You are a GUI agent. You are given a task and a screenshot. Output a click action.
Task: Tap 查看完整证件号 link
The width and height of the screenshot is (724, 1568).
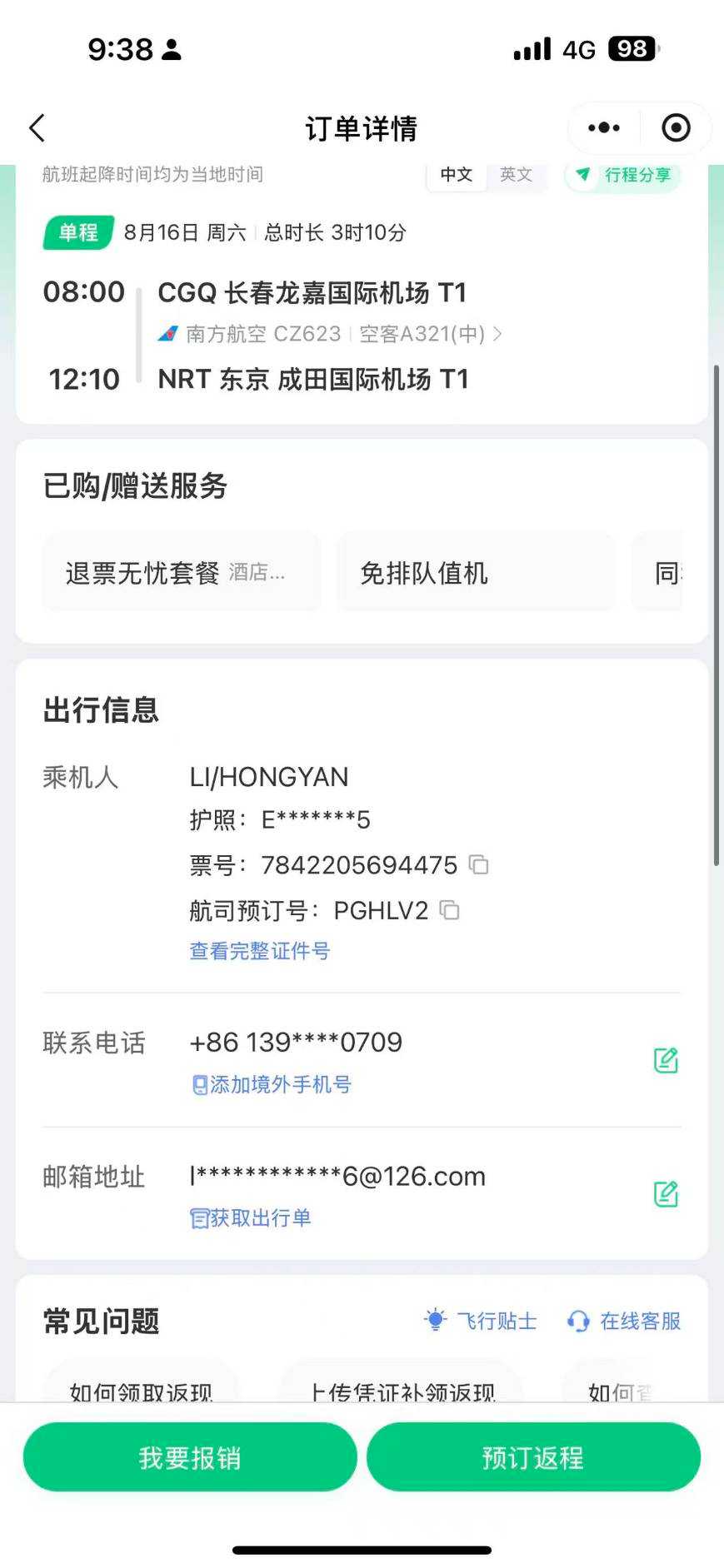click(260, 951)
